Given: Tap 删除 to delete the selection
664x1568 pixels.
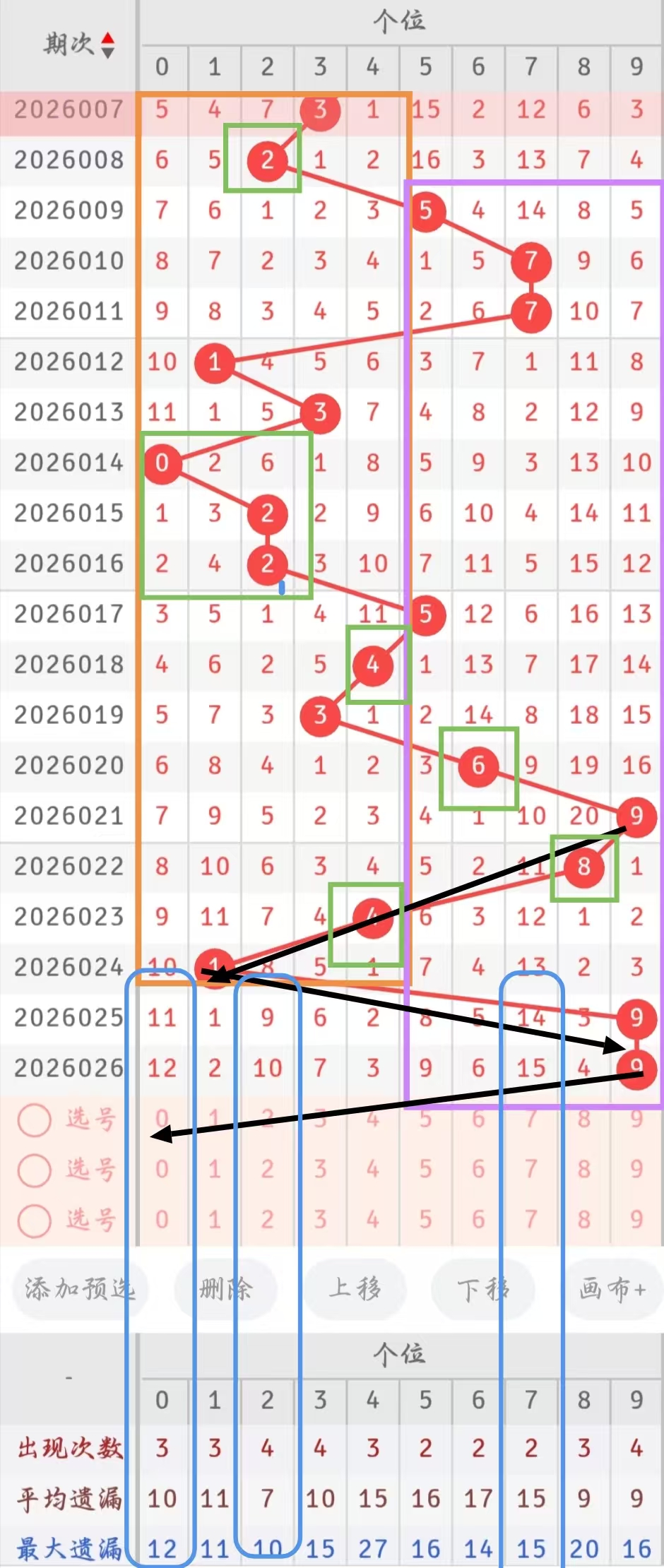Looking at the screenshot, I should pyautogui.click(x=225, y=1289).
